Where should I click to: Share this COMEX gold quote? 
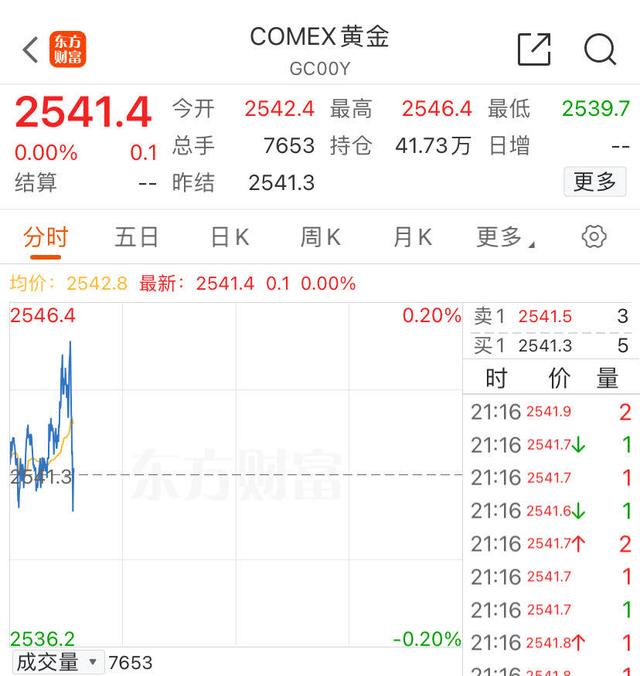coord(534,49)
